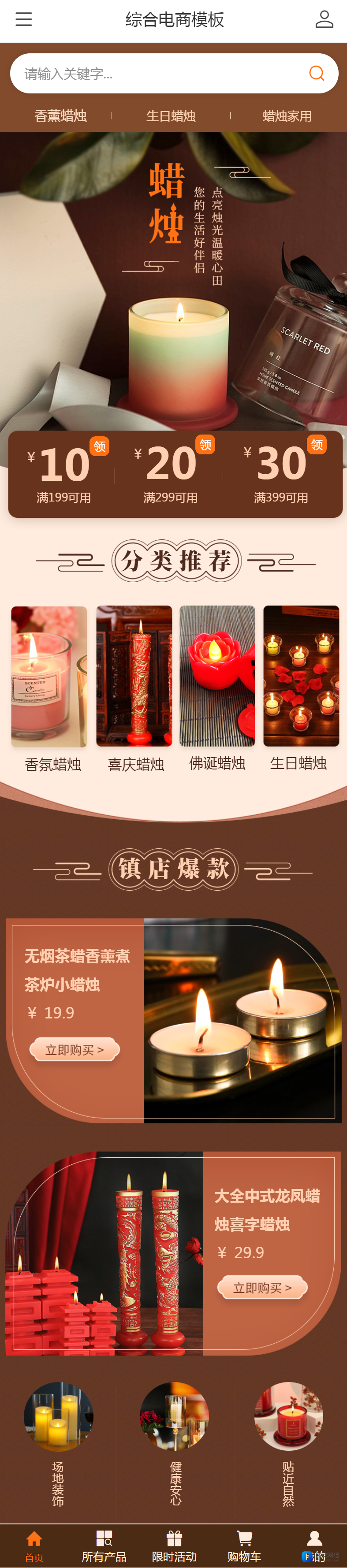Switch to the 限时活动 tab
This screenshot has height=1568, width=347.
coord(174,1546)
